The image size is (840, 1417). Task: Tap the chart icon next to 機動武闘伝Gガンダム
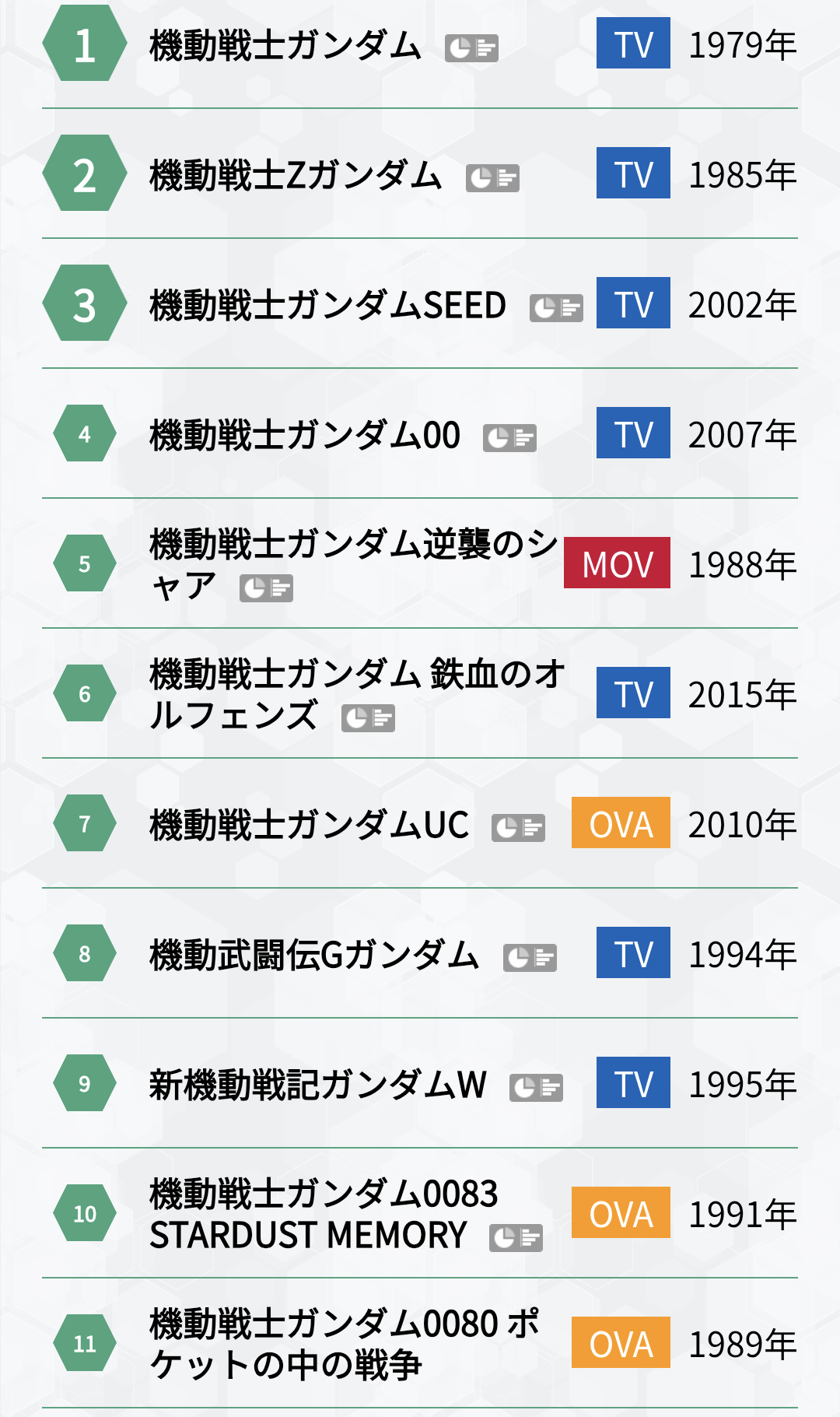tap(530, 958)
